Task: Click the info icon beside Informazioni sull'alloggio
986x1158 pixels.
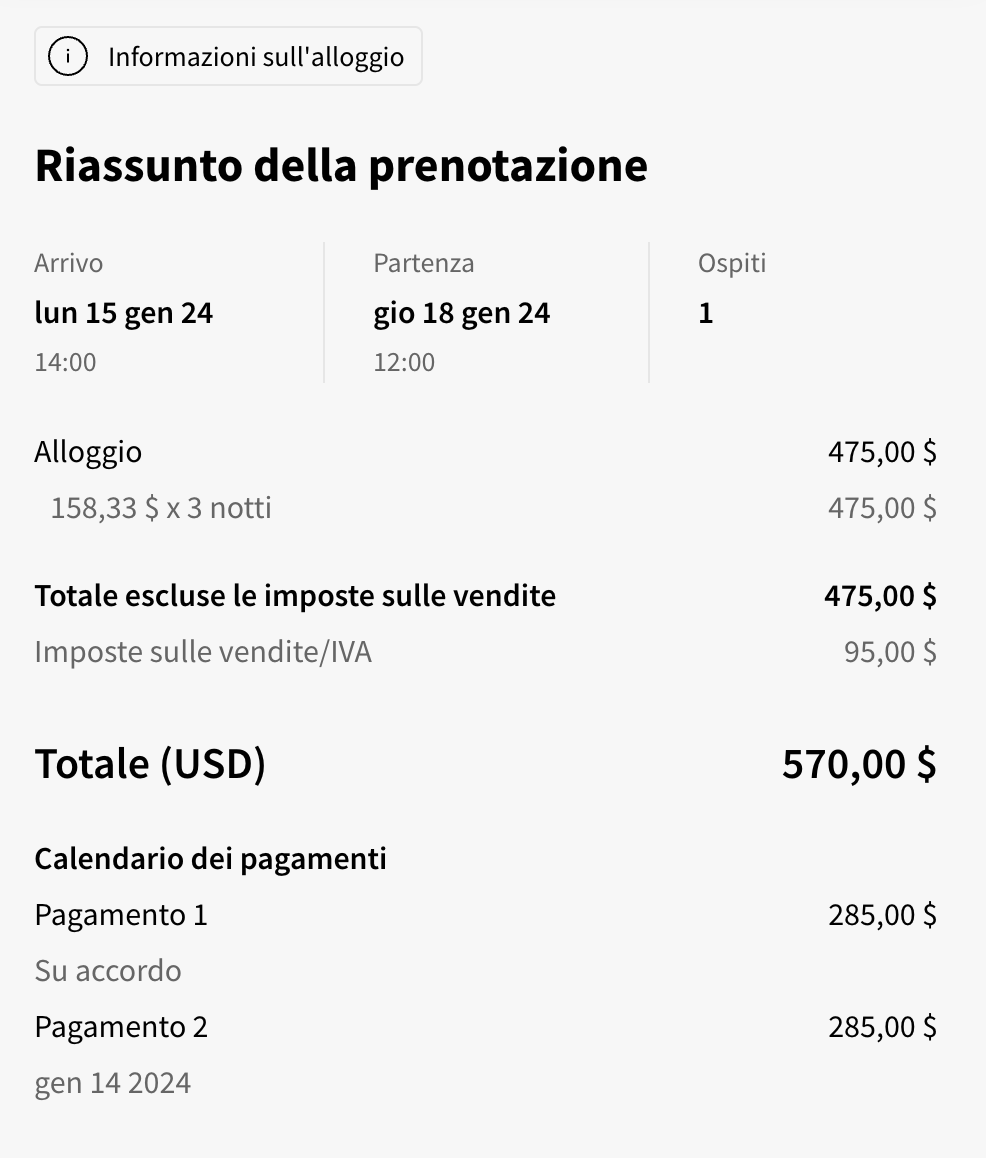Action: [66, 56]
